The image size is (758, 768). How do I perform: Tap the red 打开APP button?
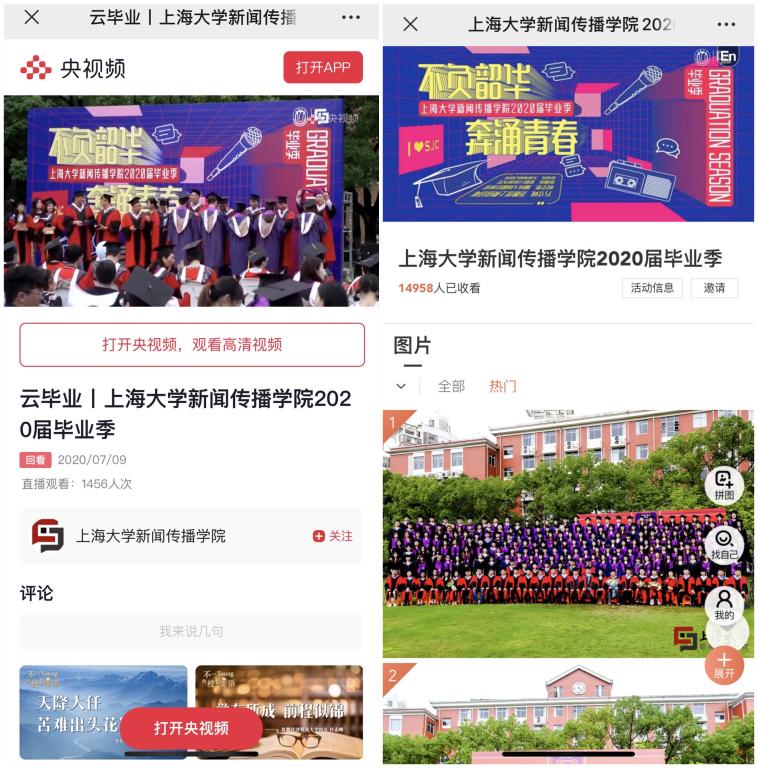tap(323, 67)
